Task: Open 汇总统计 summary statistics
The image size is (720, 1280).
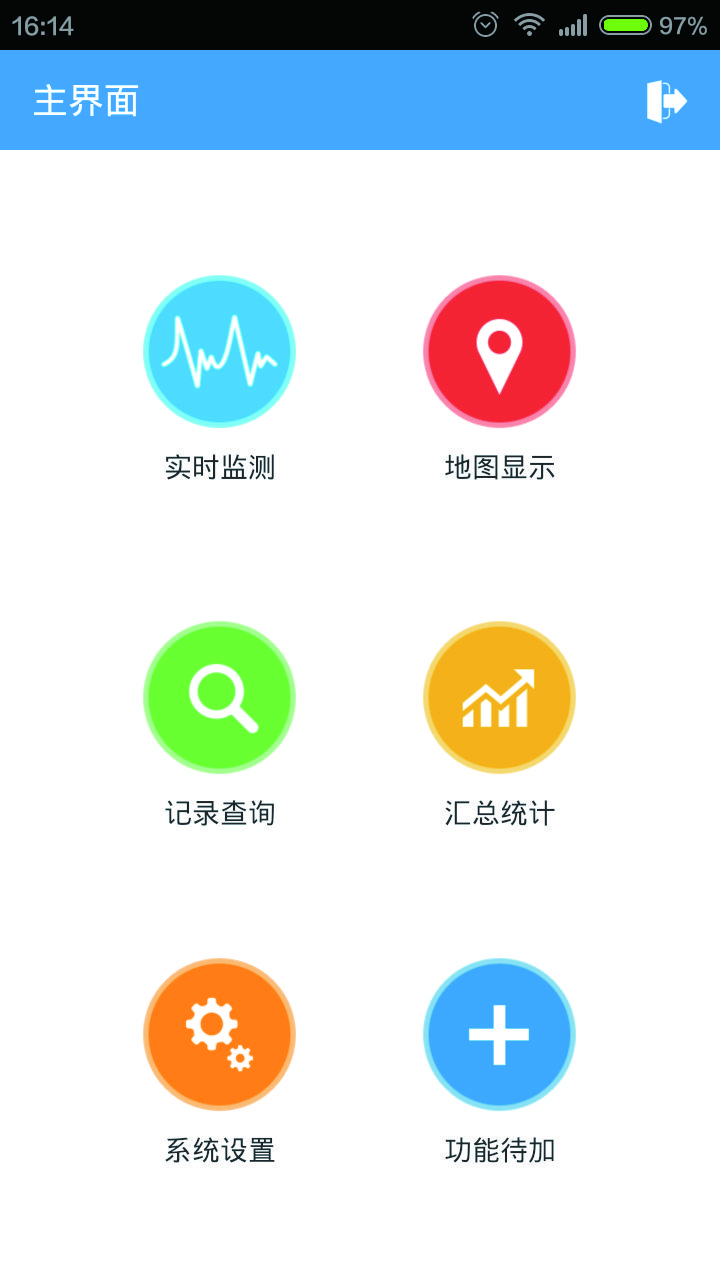Action: 499,697
